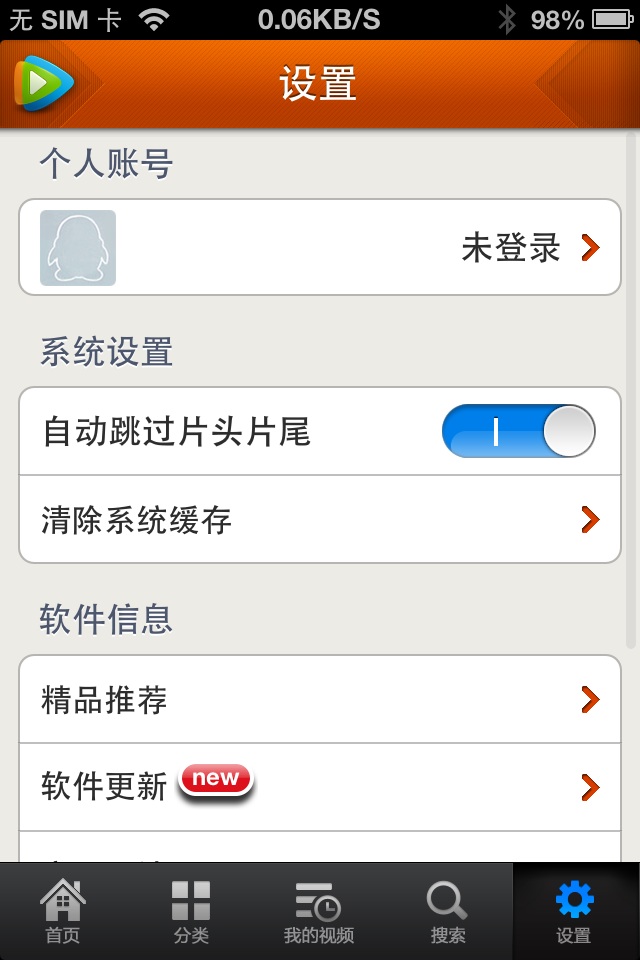This screenshot has height=960, width=640.
Task: Open the 我的视频 tab
Action: pyautogui.click(x=318, y=912)
